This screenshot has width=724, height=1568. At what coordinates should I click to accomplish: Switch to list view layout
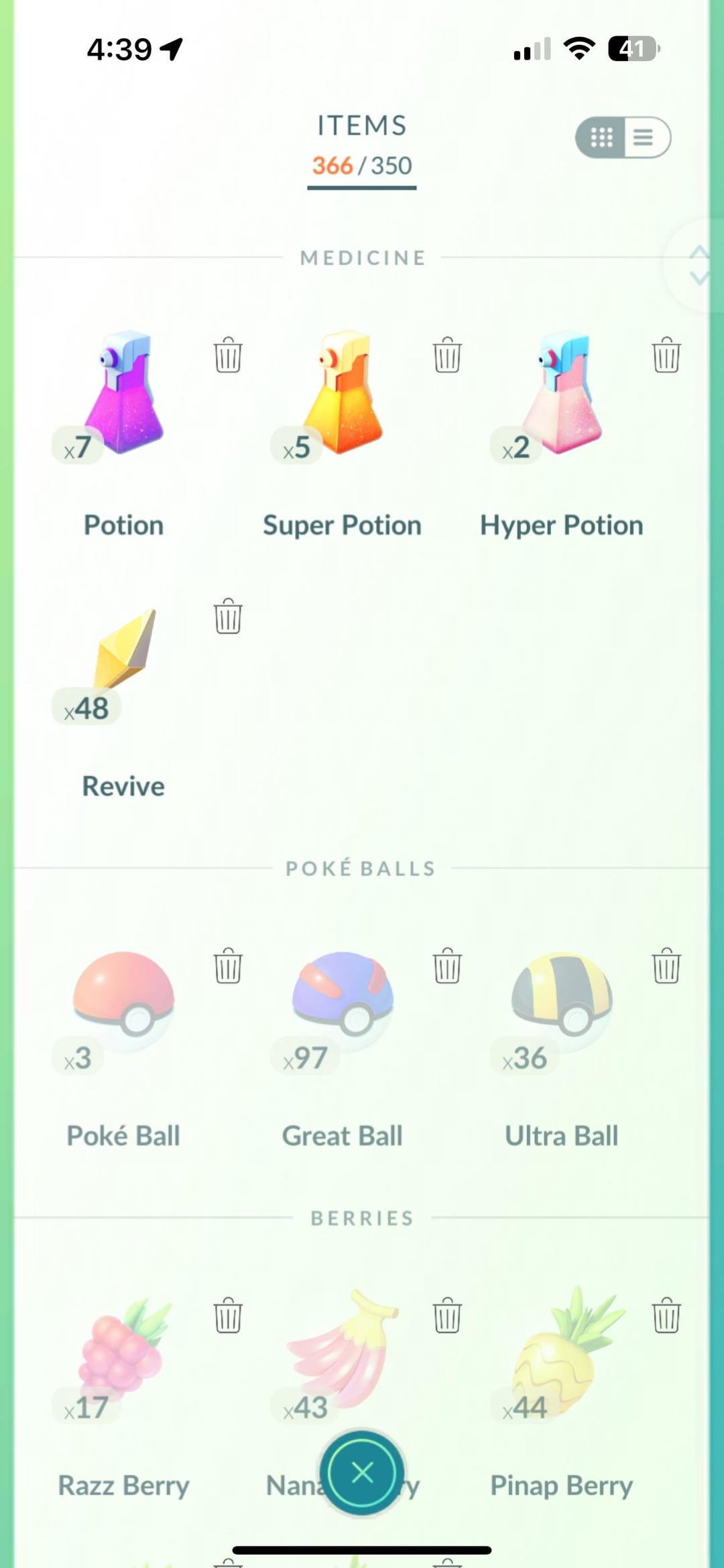click(x=644, y=137)
